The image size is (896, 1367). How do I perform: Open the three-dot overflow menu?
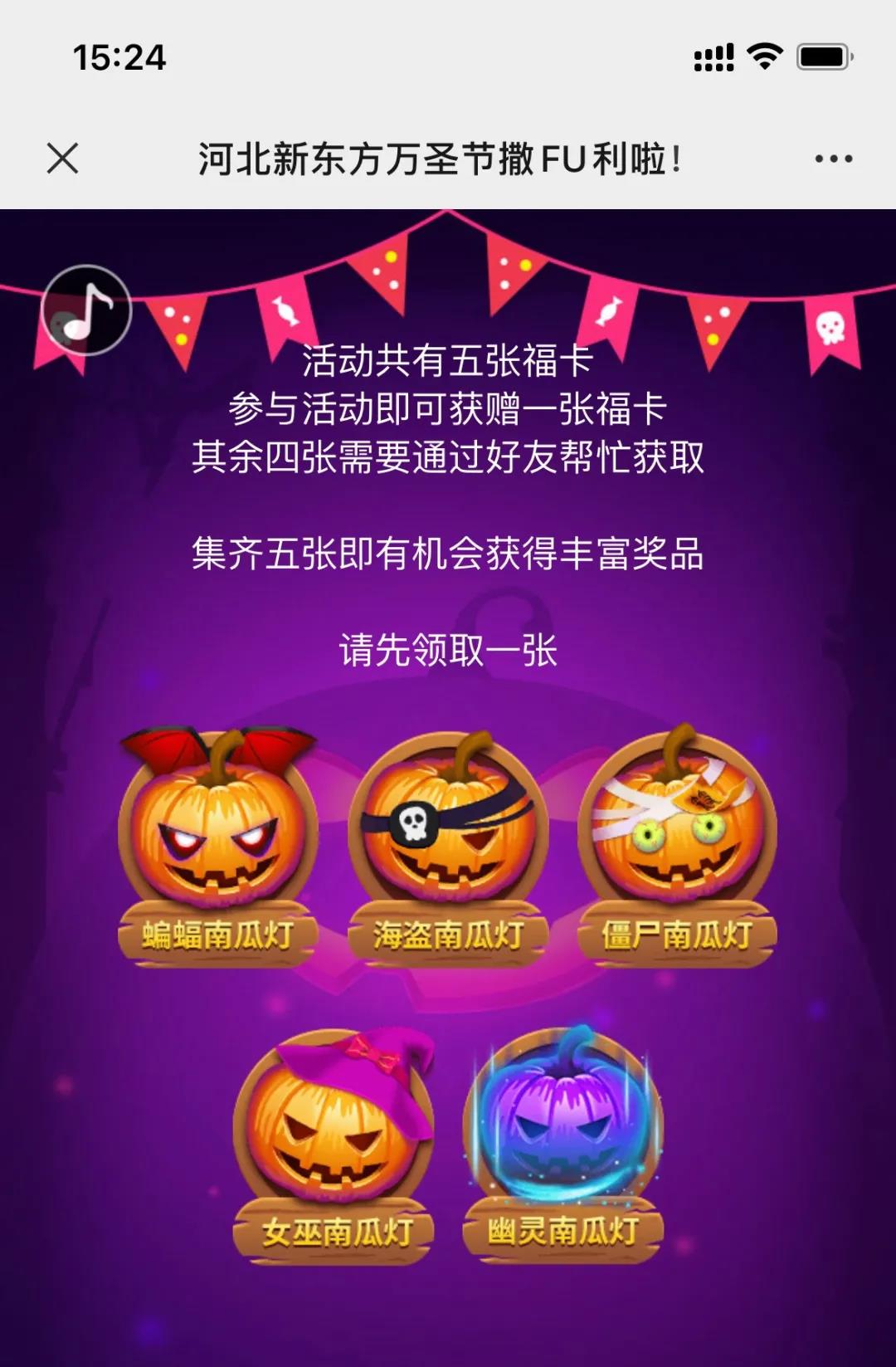coord(833,159)
